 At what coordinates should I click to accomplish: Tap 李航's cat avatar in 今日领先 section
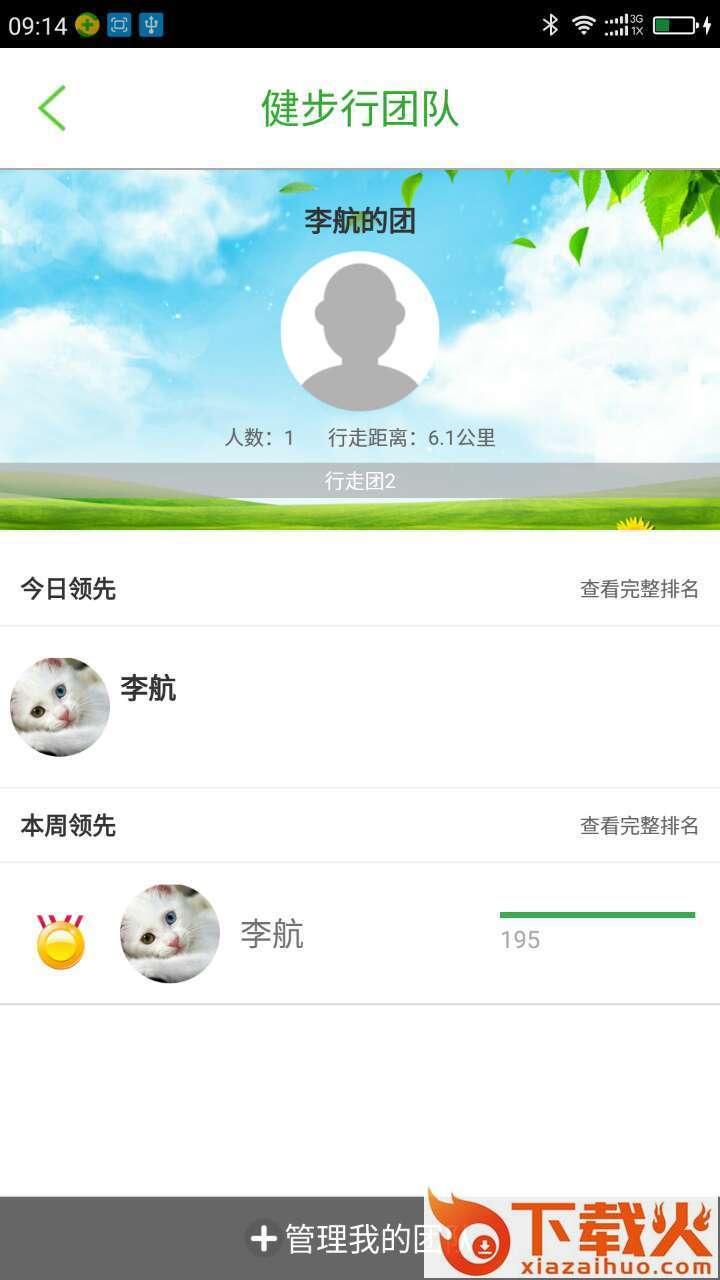(59, 706)
